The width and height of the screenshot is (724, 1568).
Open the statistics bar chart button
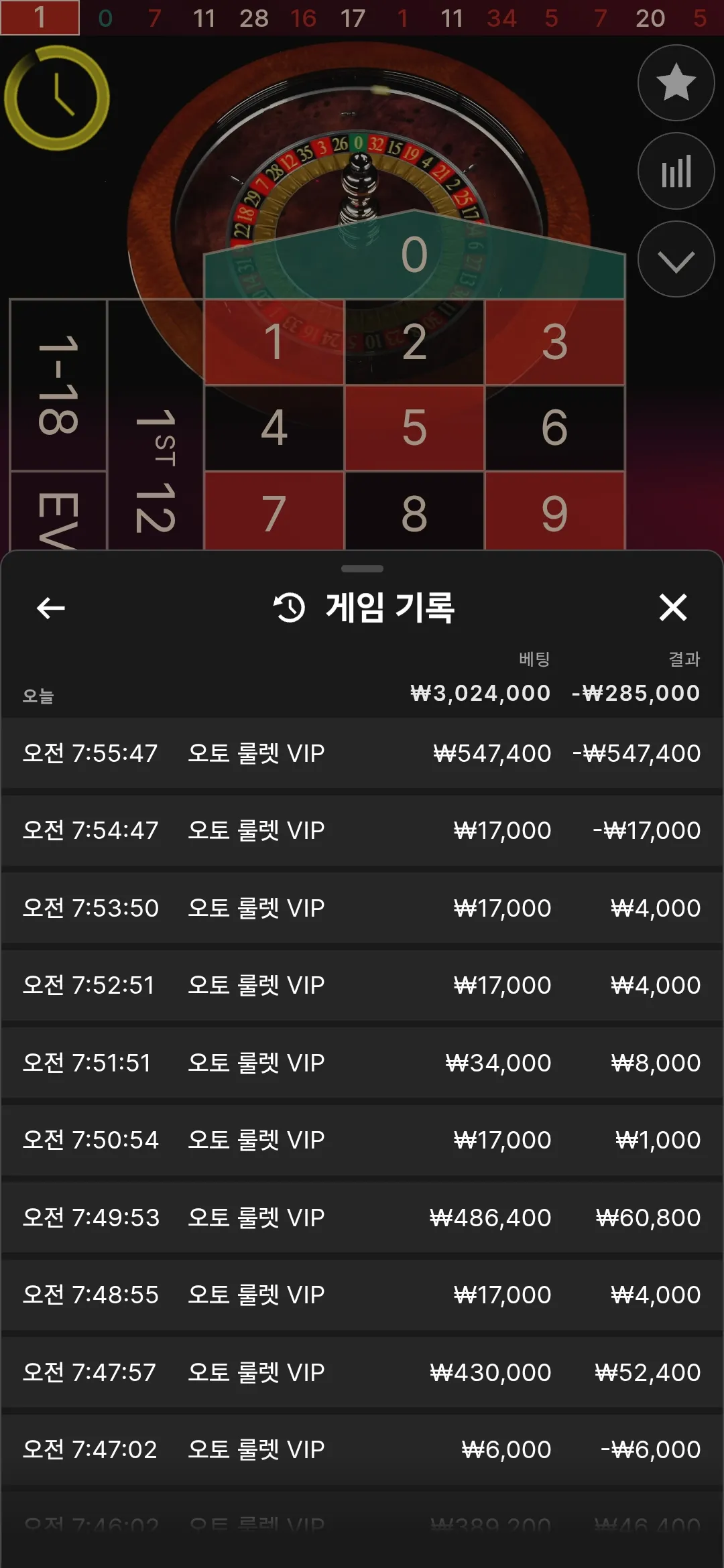point(676,172)
